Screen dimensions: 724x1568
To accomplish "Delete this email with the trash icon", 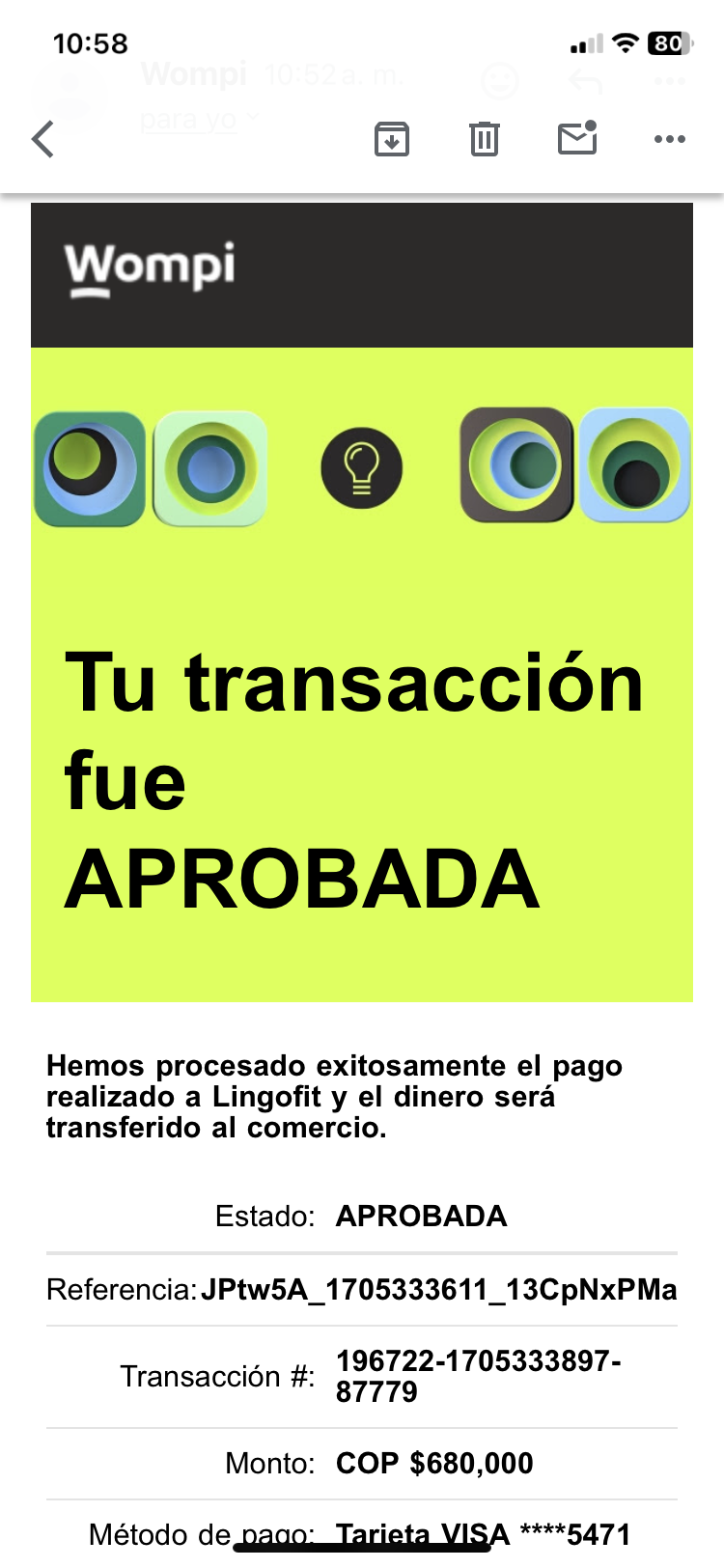I will 484,140.
